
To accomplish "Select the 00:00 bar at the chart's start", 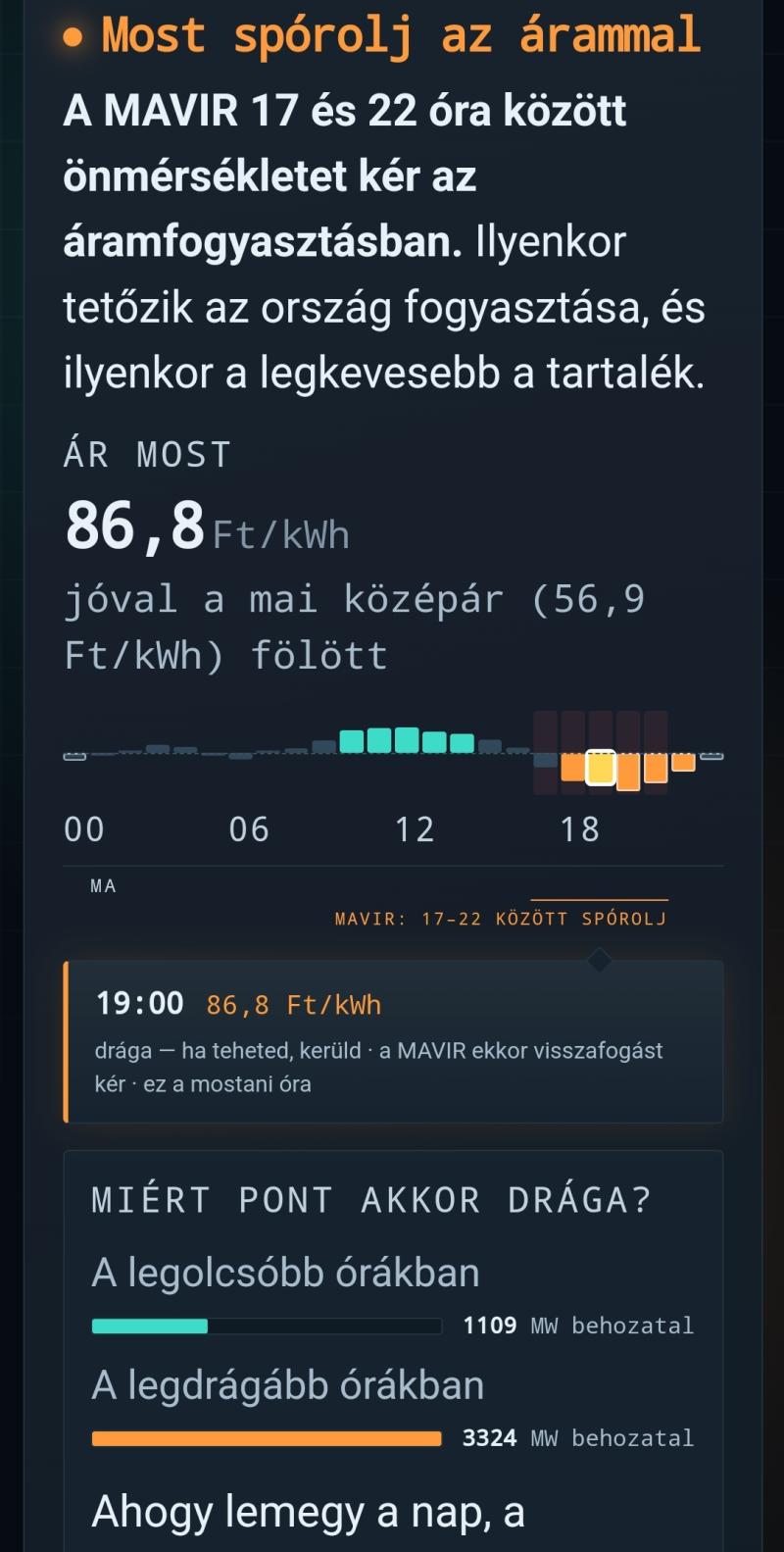I will [74, 756].
